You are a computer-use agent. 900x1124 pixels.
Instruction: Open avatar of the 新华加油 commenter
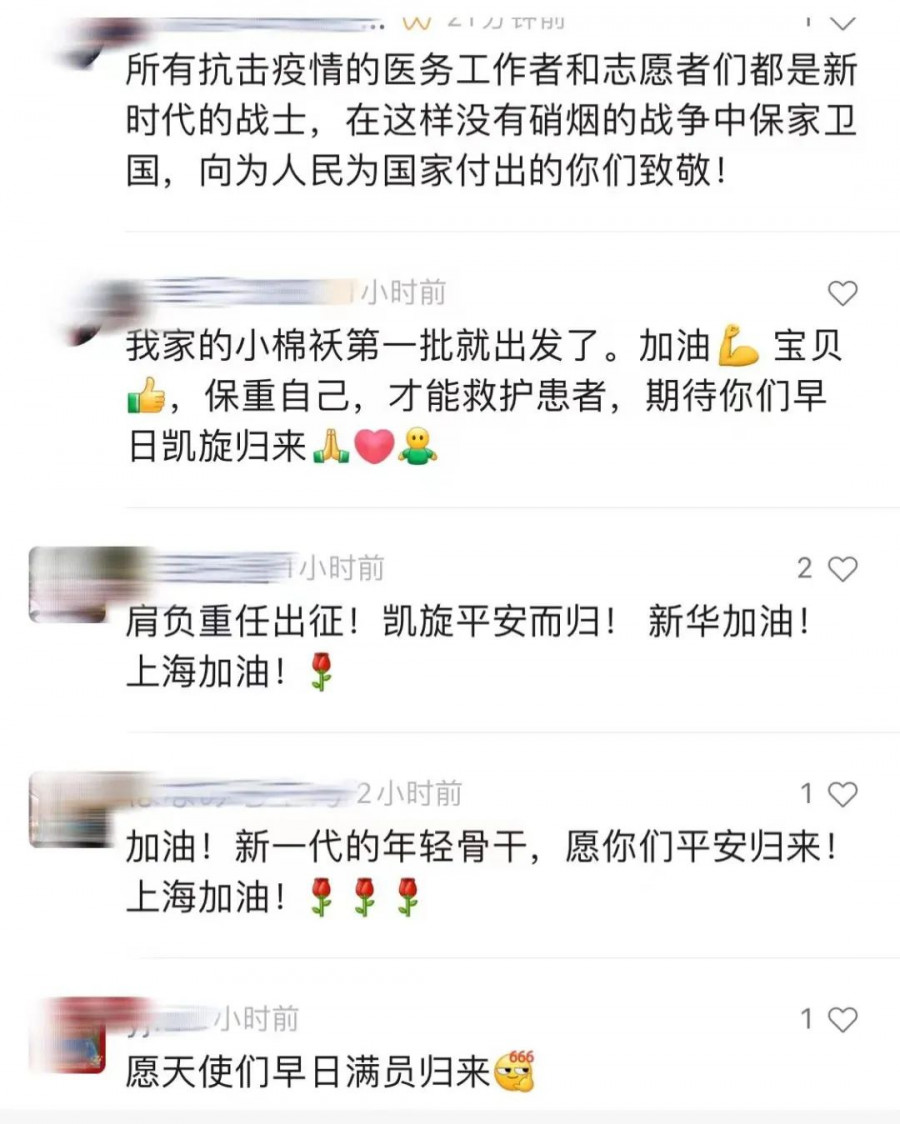(68, 584)
